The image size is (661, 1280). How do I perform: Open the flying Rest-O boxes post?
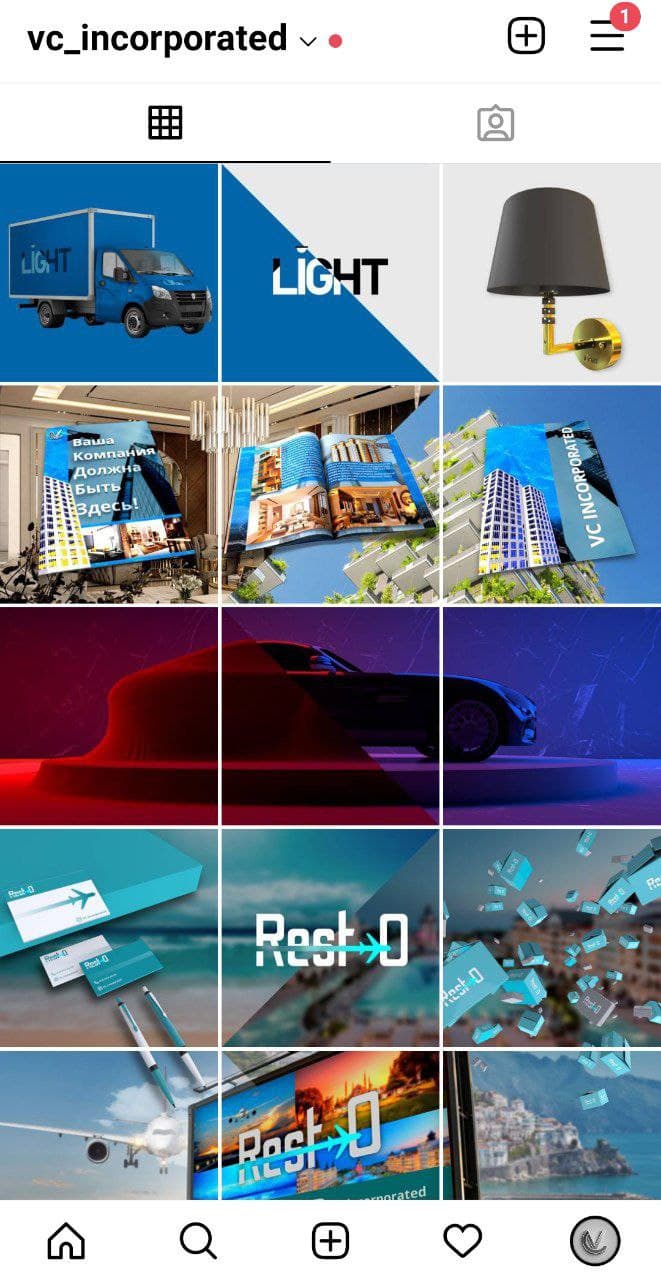tap(552, 937)
